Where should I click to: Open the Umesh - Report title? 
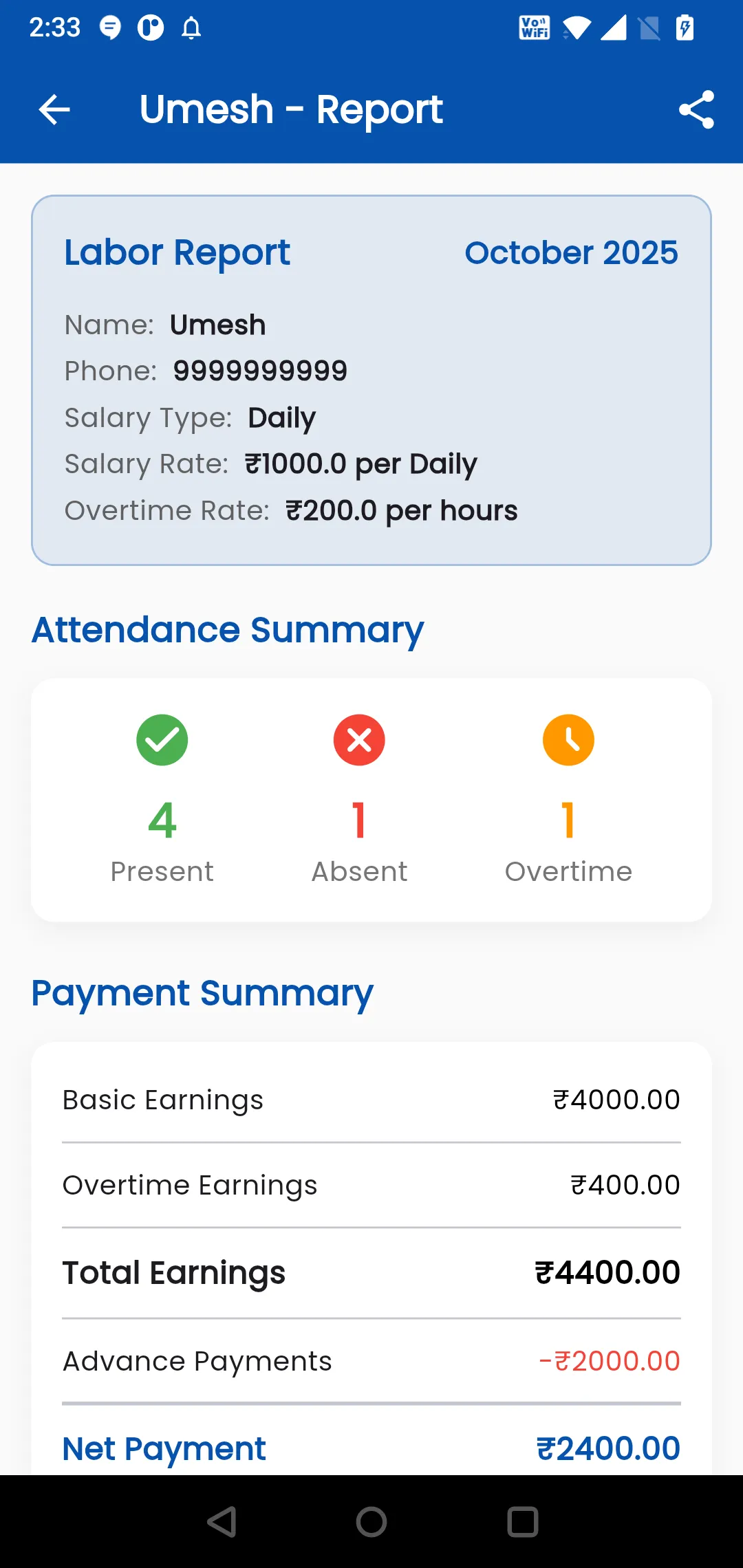coord(291,109)
